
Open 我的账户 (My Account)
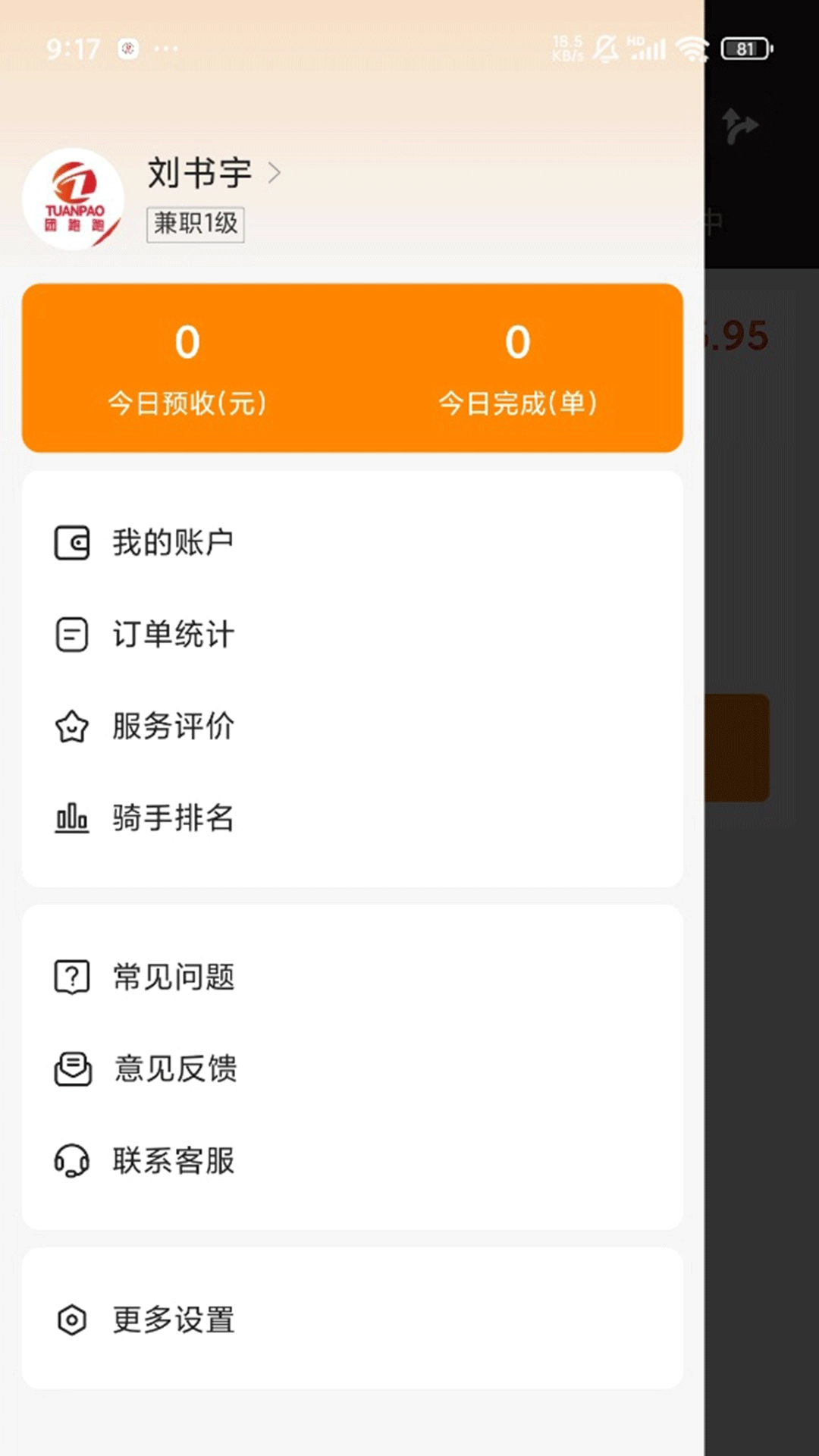[x=173, y=543]
